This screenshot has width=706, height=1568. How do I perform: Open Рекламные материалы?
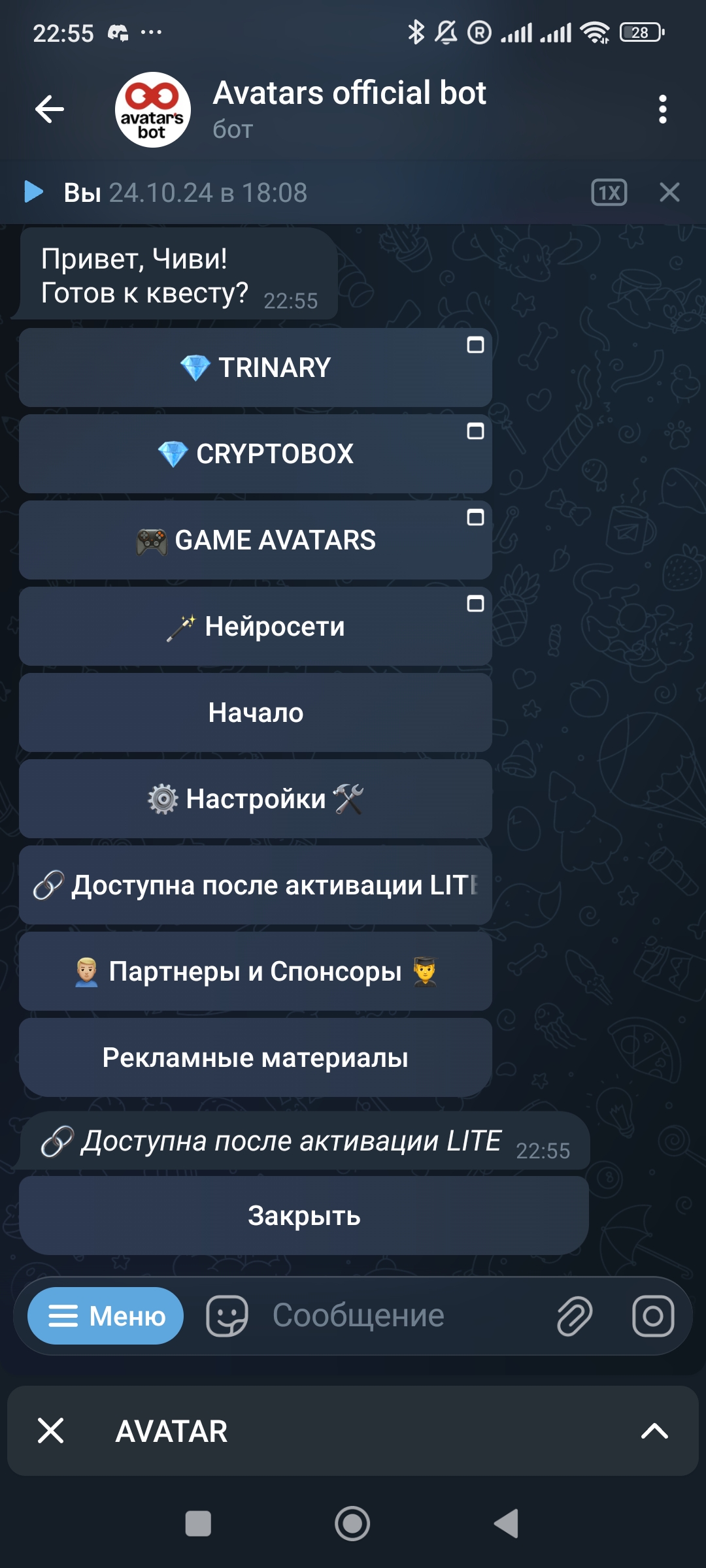pyautogui.click(x=256, y=1058)
